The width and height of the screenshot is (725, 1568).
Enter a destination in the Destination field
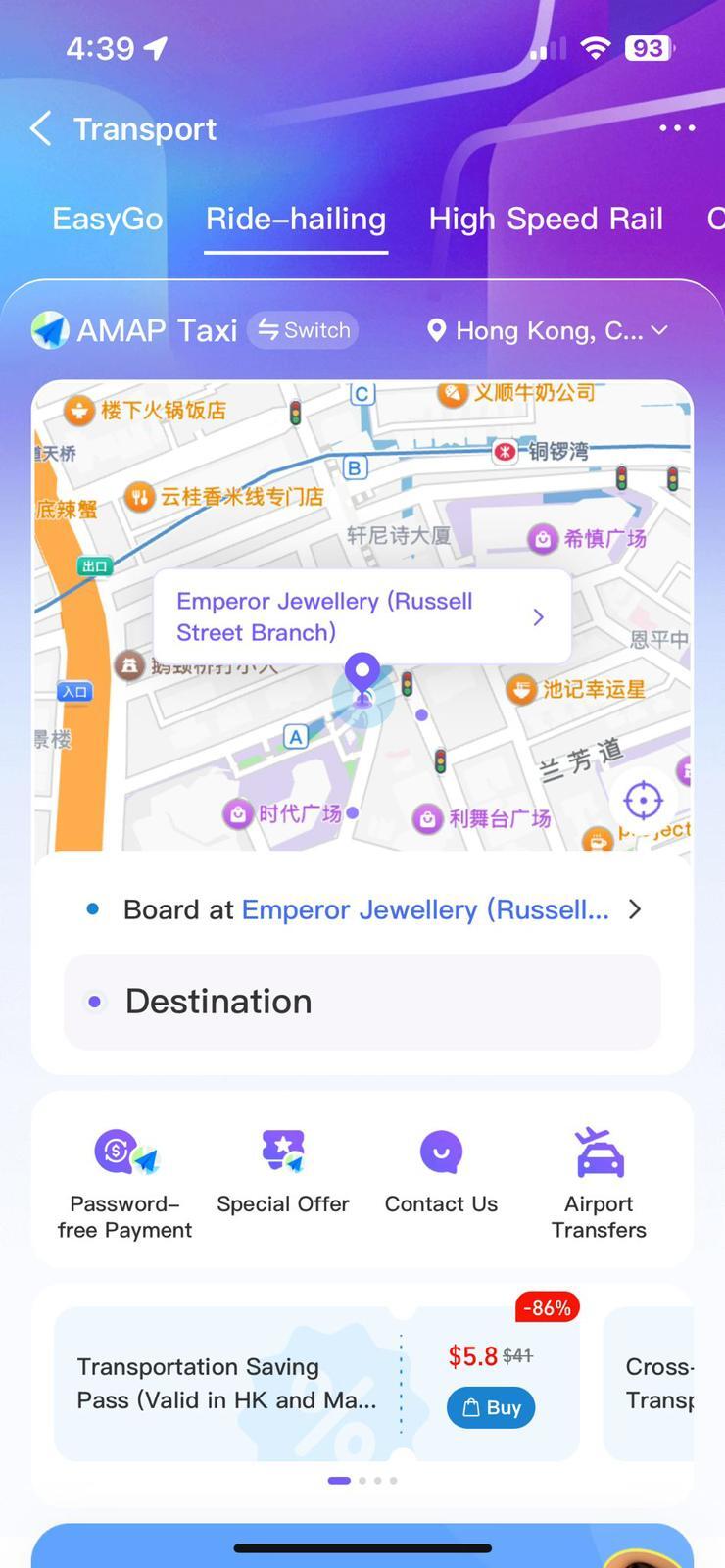(x=362, y=1002)
